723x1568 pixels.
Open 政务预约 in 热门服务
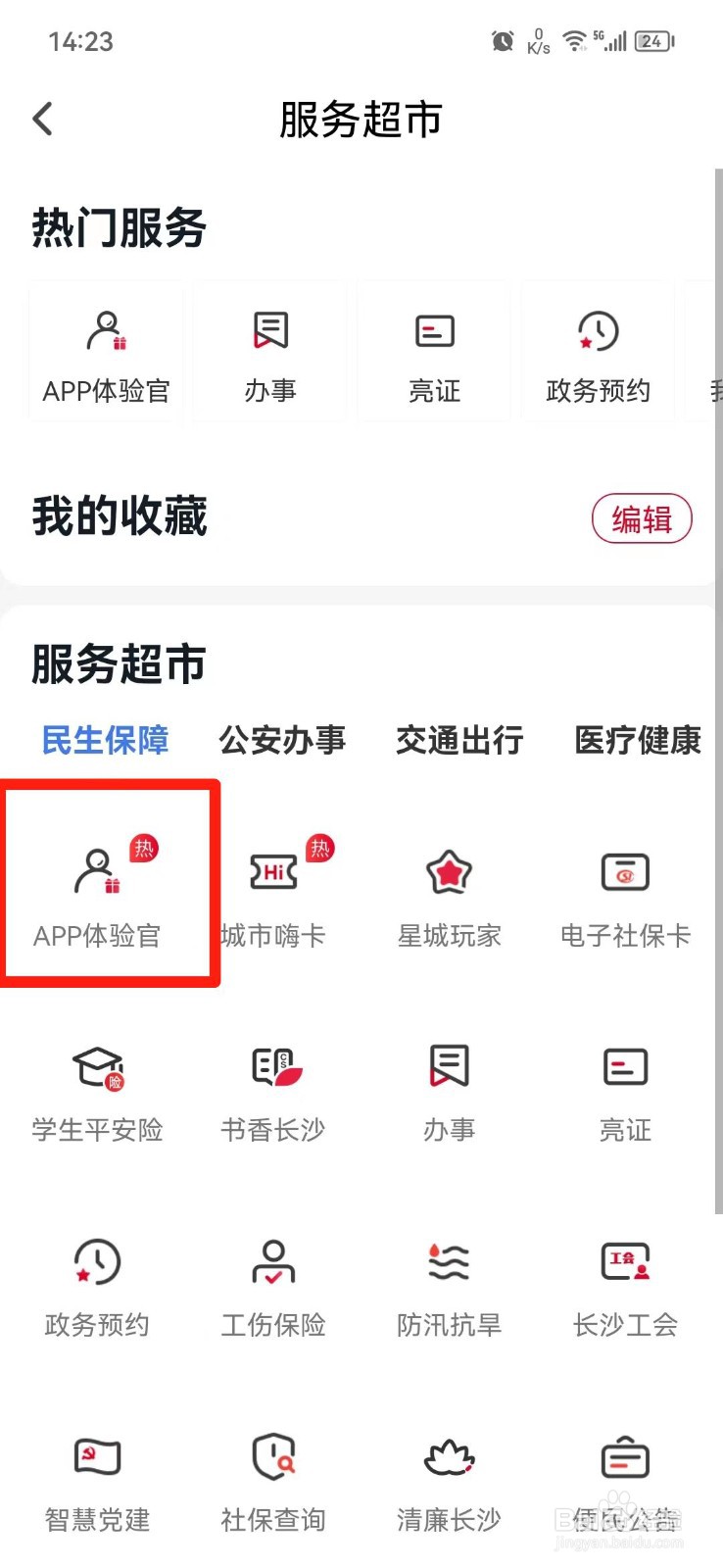click(599, 353)
